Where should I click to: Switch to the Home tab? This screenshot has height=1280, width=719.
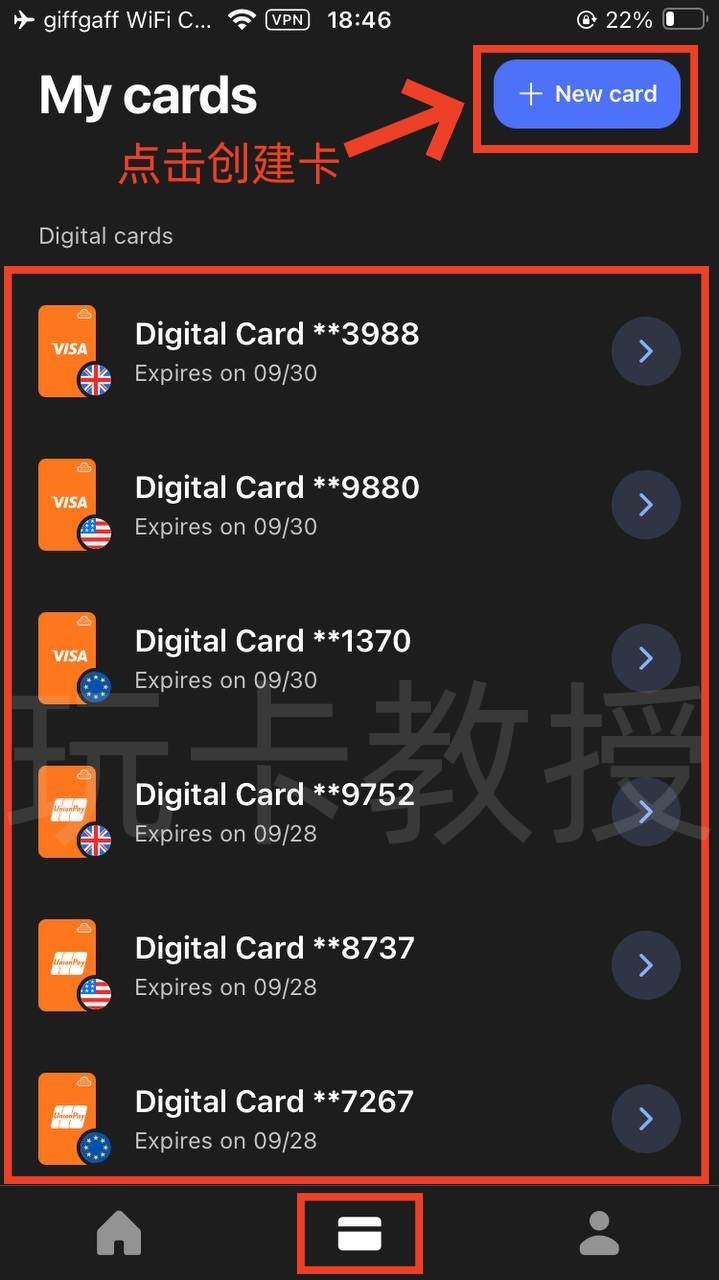click(119, 1234)
